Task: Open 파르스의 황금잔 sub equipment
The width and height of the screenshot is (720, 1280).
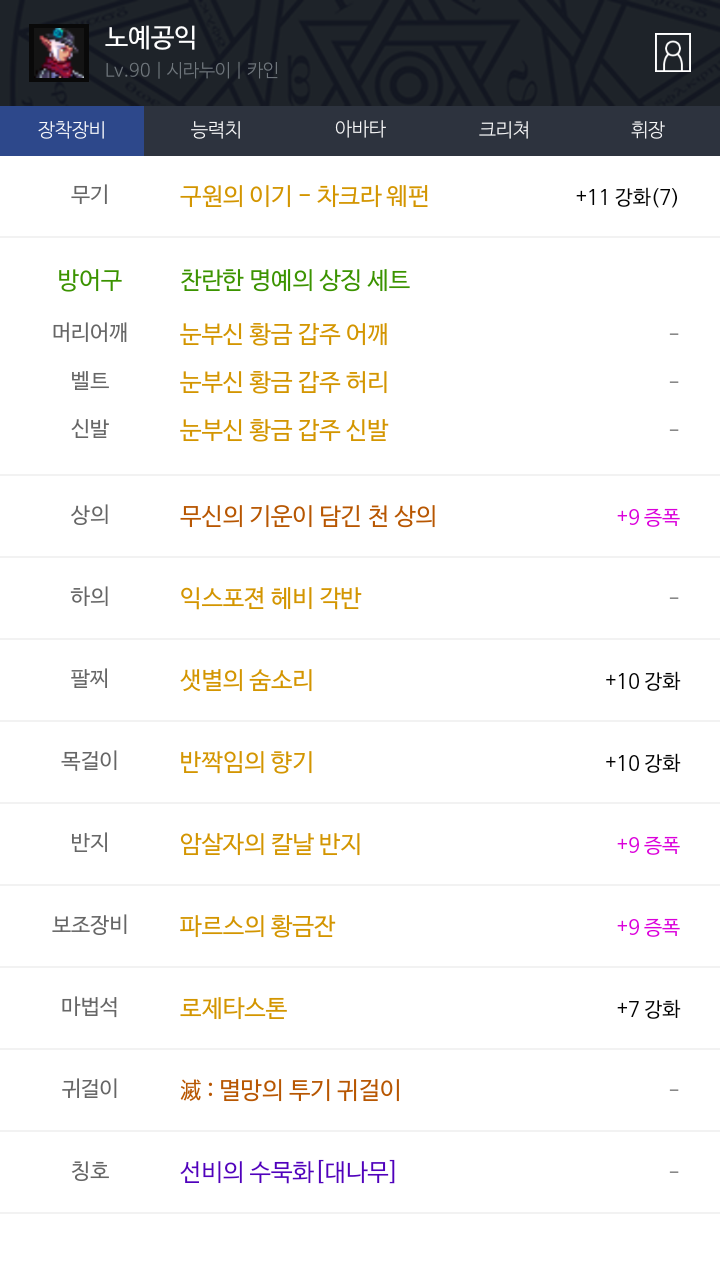Action: [x=257, y=926]
